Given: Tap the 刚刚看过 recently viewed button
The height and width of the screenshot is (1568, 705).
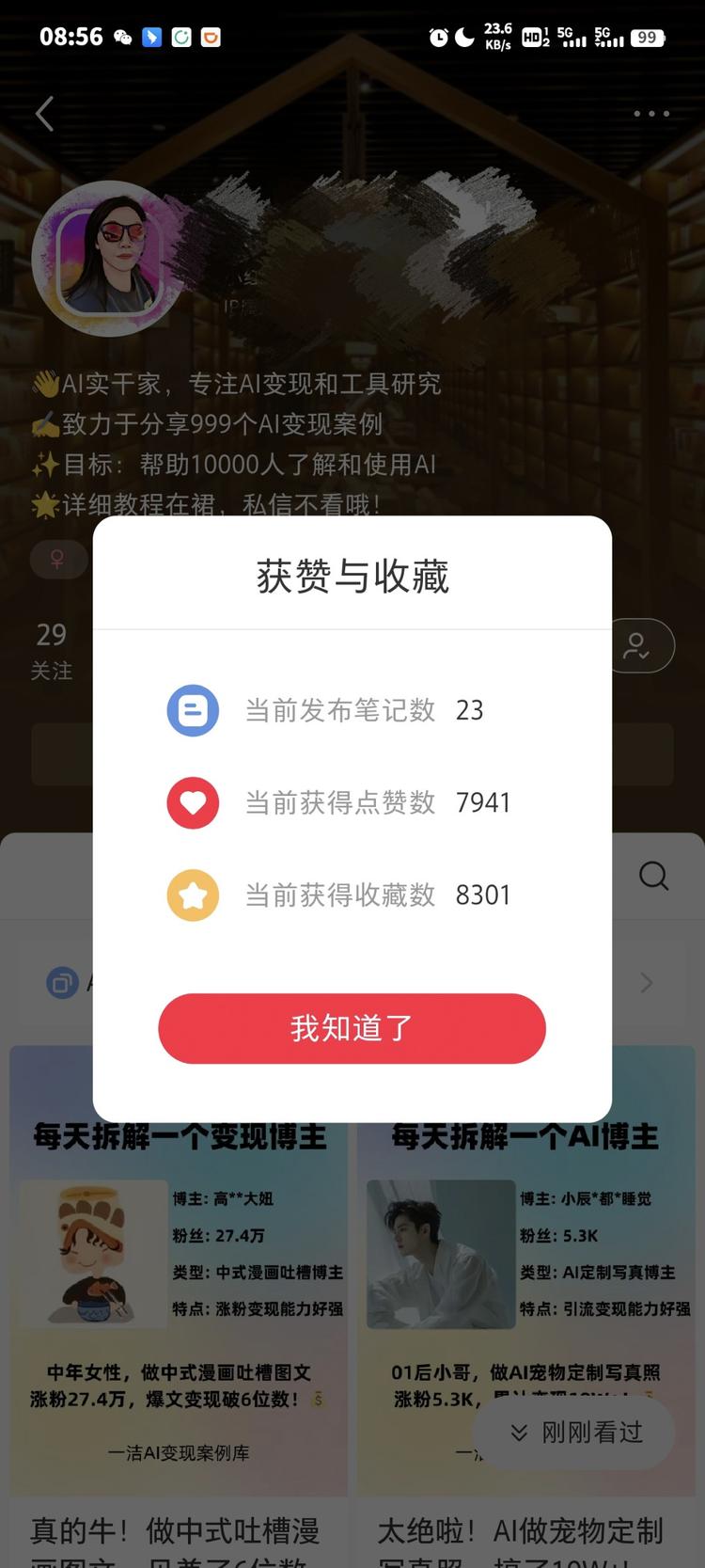Looking at the screenshot, I should click(575, 1432).
